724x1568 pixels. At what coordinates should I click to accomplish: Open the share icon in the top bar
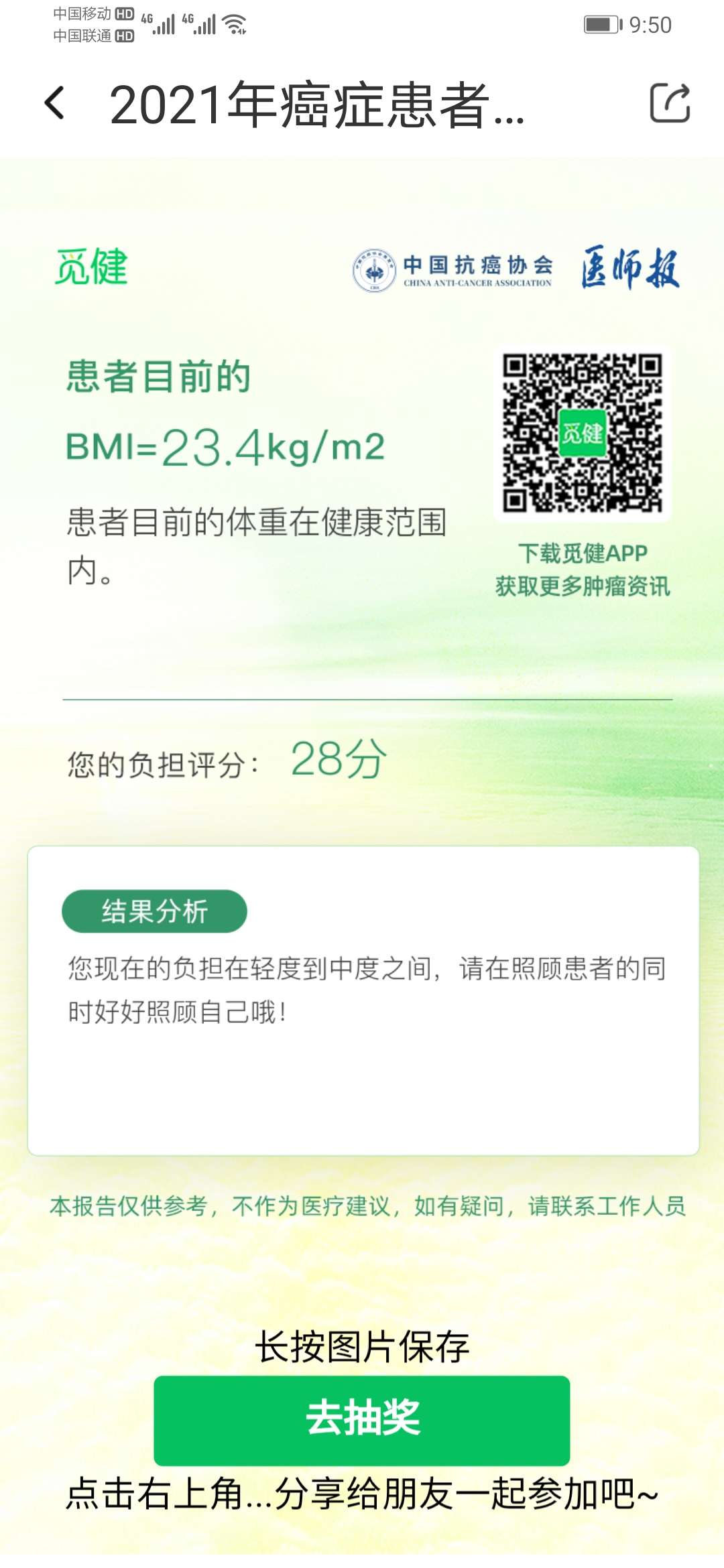tap(670, 103)
